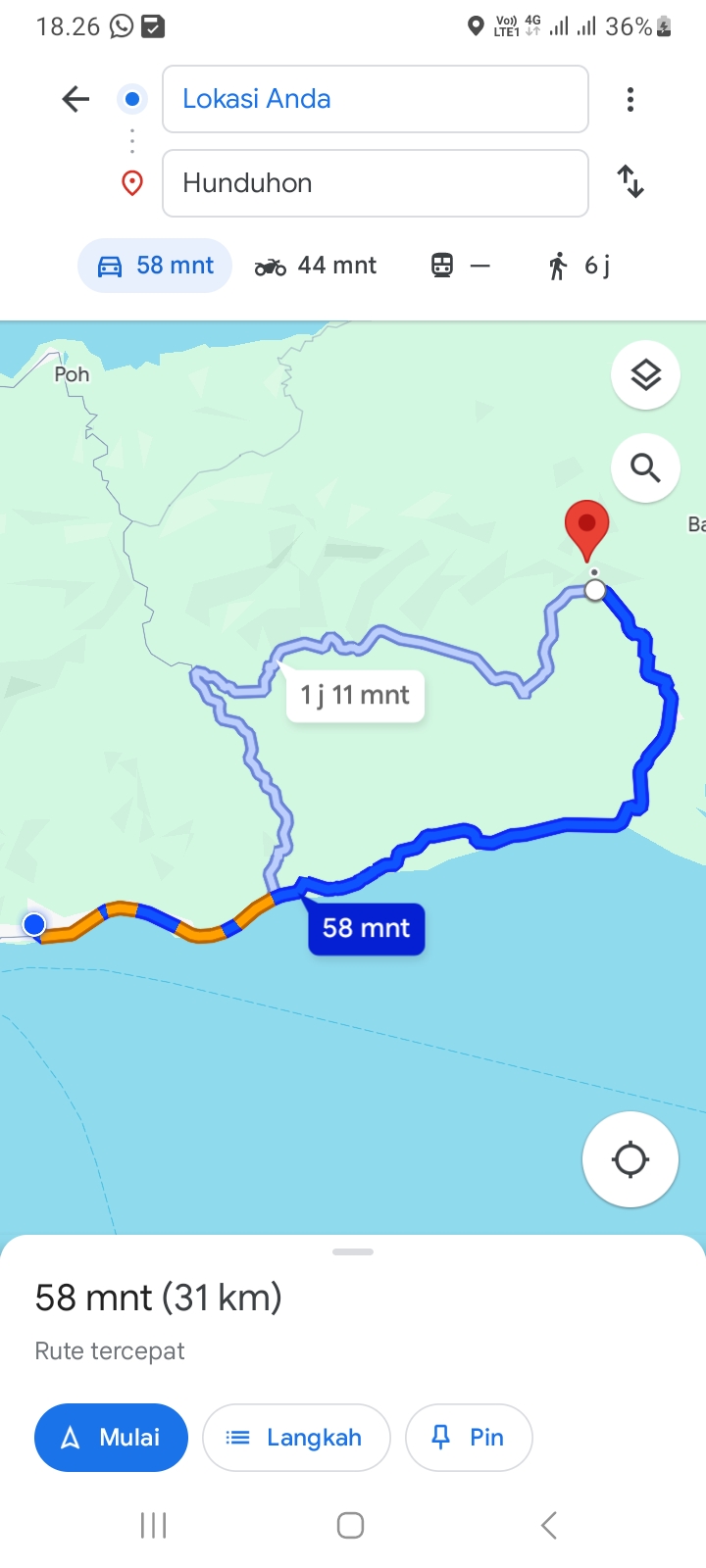The height and width of the screenshot is (1568, 706).
Task: Edit the Hunduhon destination field
Action: (x=376, y=183)
